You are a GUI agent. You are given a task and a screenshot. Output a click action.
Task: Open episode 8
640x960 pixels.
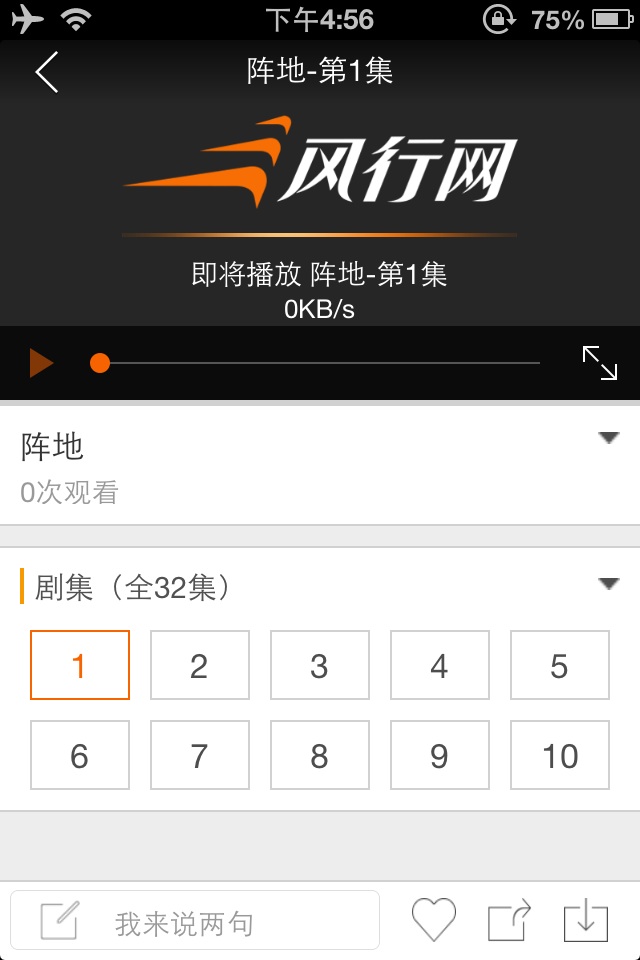pos(320,755)
